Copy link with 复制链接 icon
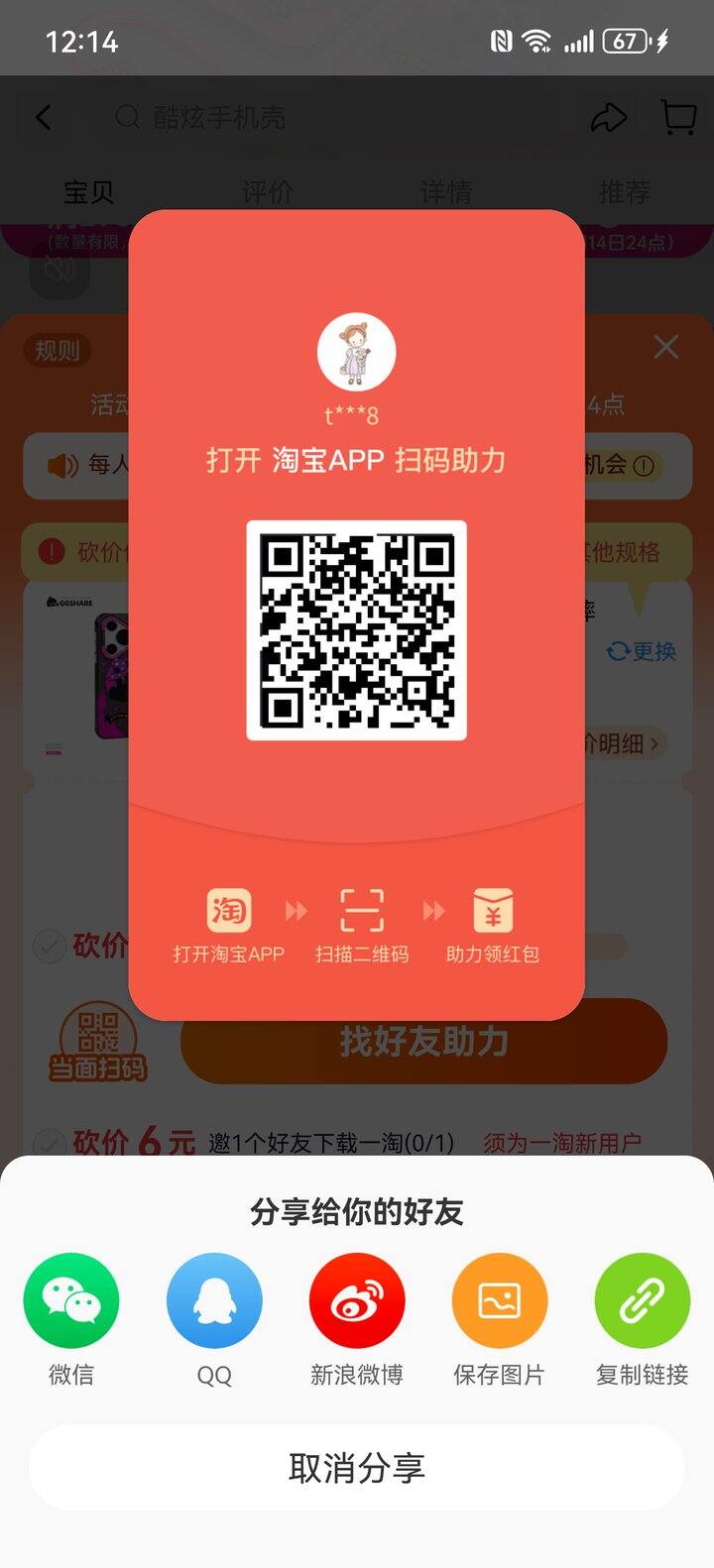 (x=643, y=1299)
